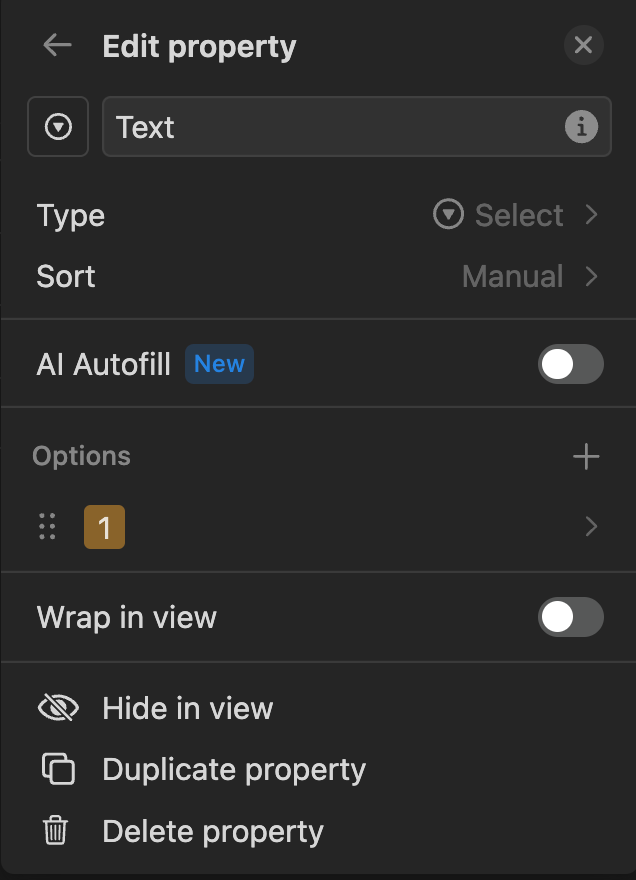Duplicate this property
Viewport: 636px width, 880px height.
233,770
